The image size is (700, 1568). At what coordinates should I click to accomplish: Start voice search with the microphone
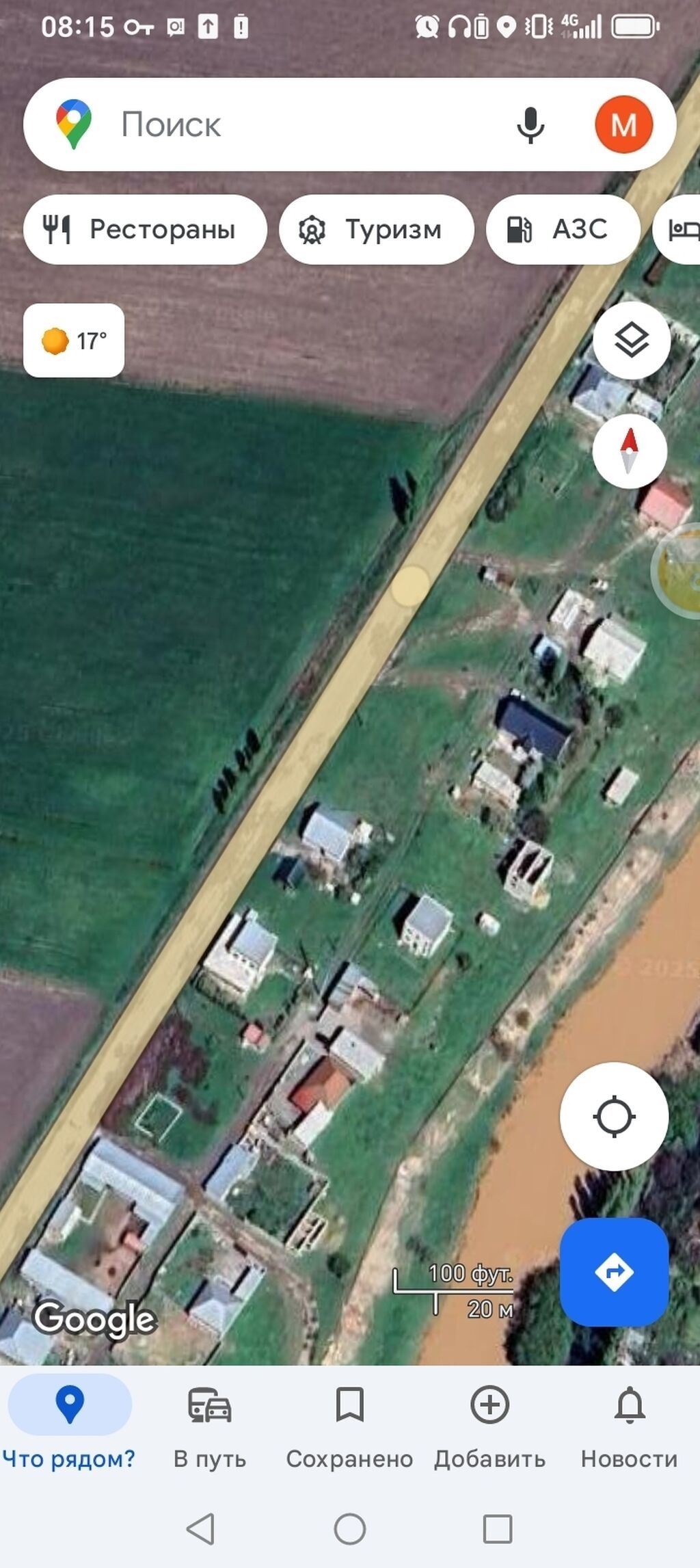530,125
